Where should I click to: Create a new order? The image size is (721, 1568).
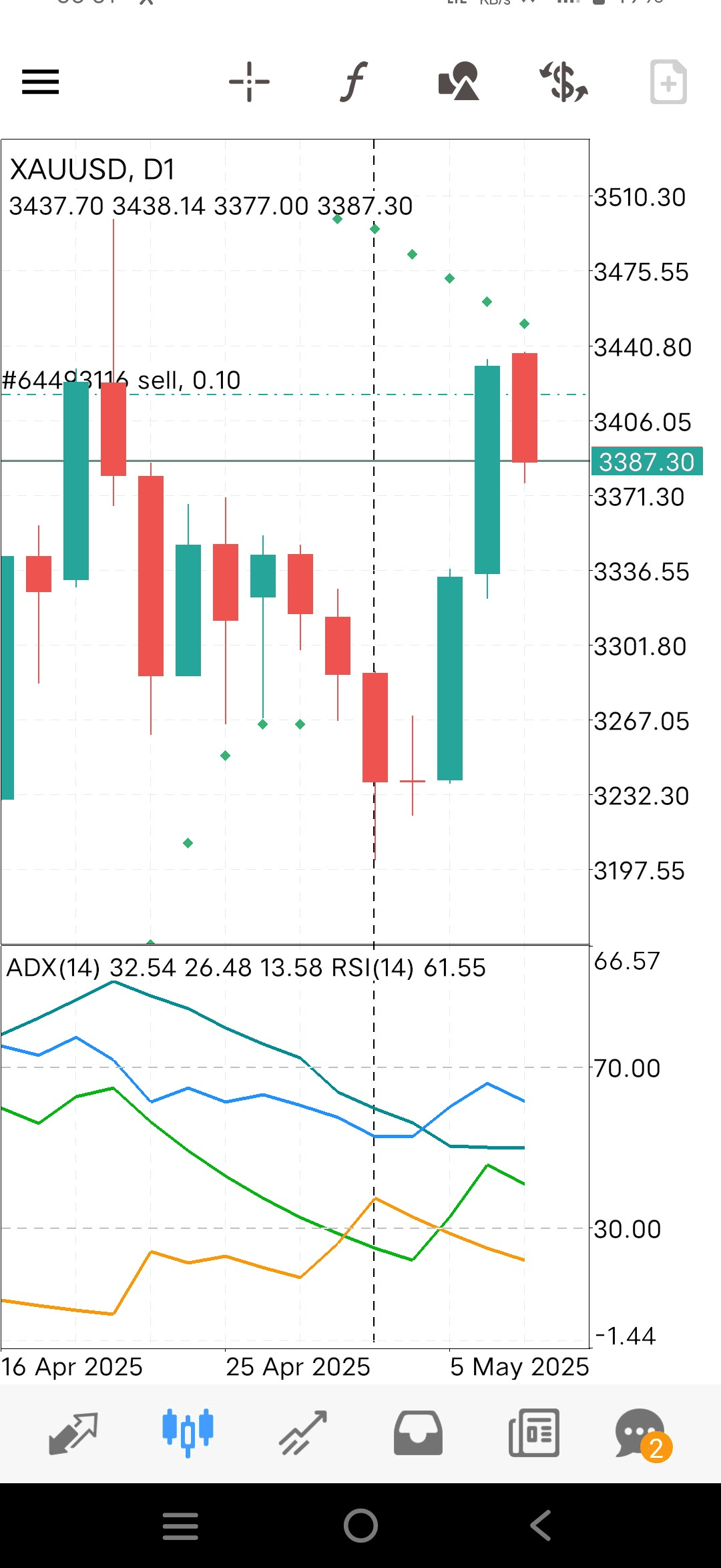tap(668, 82)
